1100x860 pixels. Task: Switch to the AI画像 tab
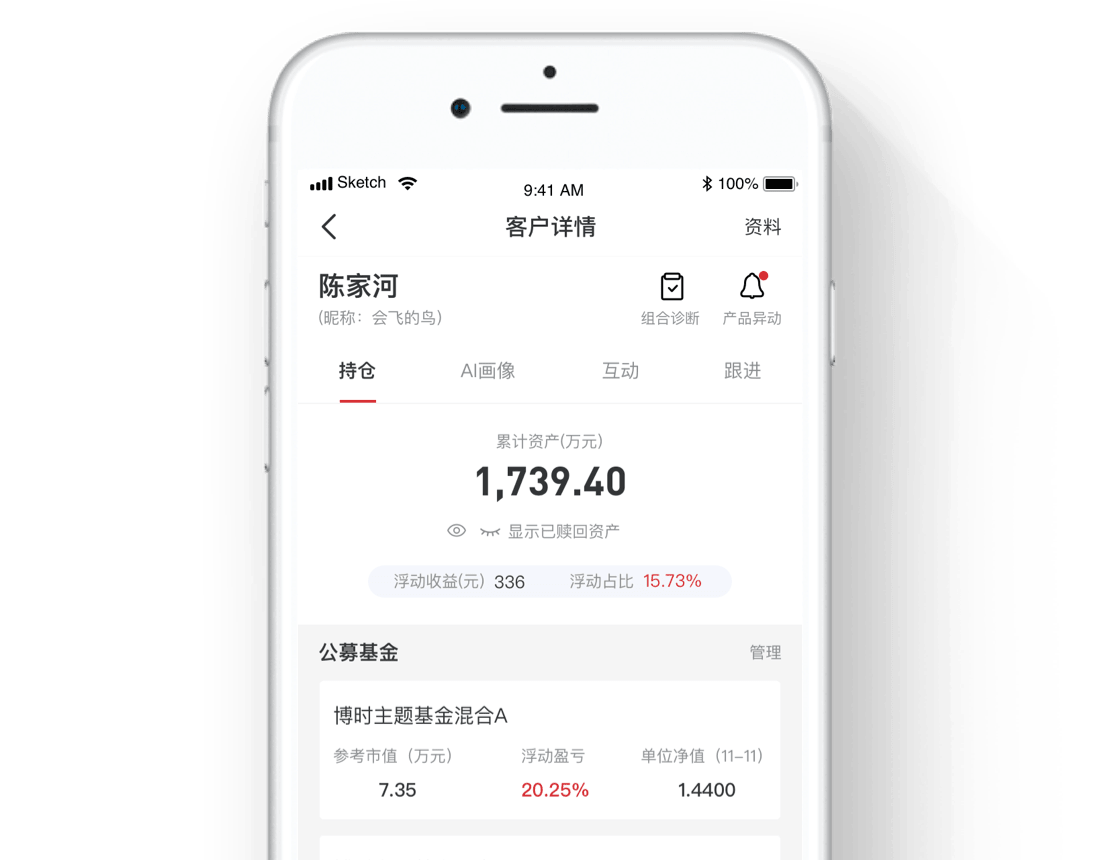(x=487, y=371)
